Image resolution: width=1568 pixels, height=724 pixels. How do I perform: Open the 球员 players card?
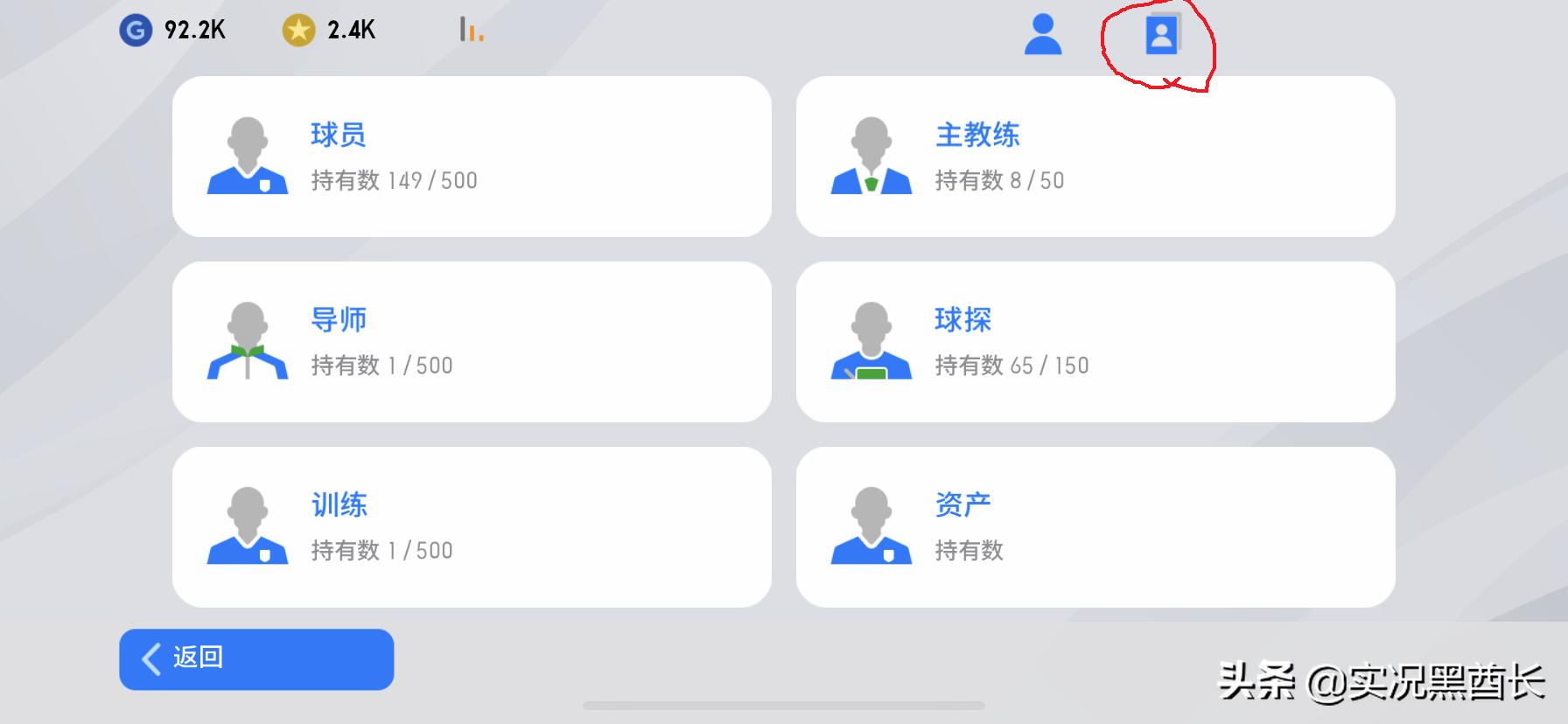472,157
